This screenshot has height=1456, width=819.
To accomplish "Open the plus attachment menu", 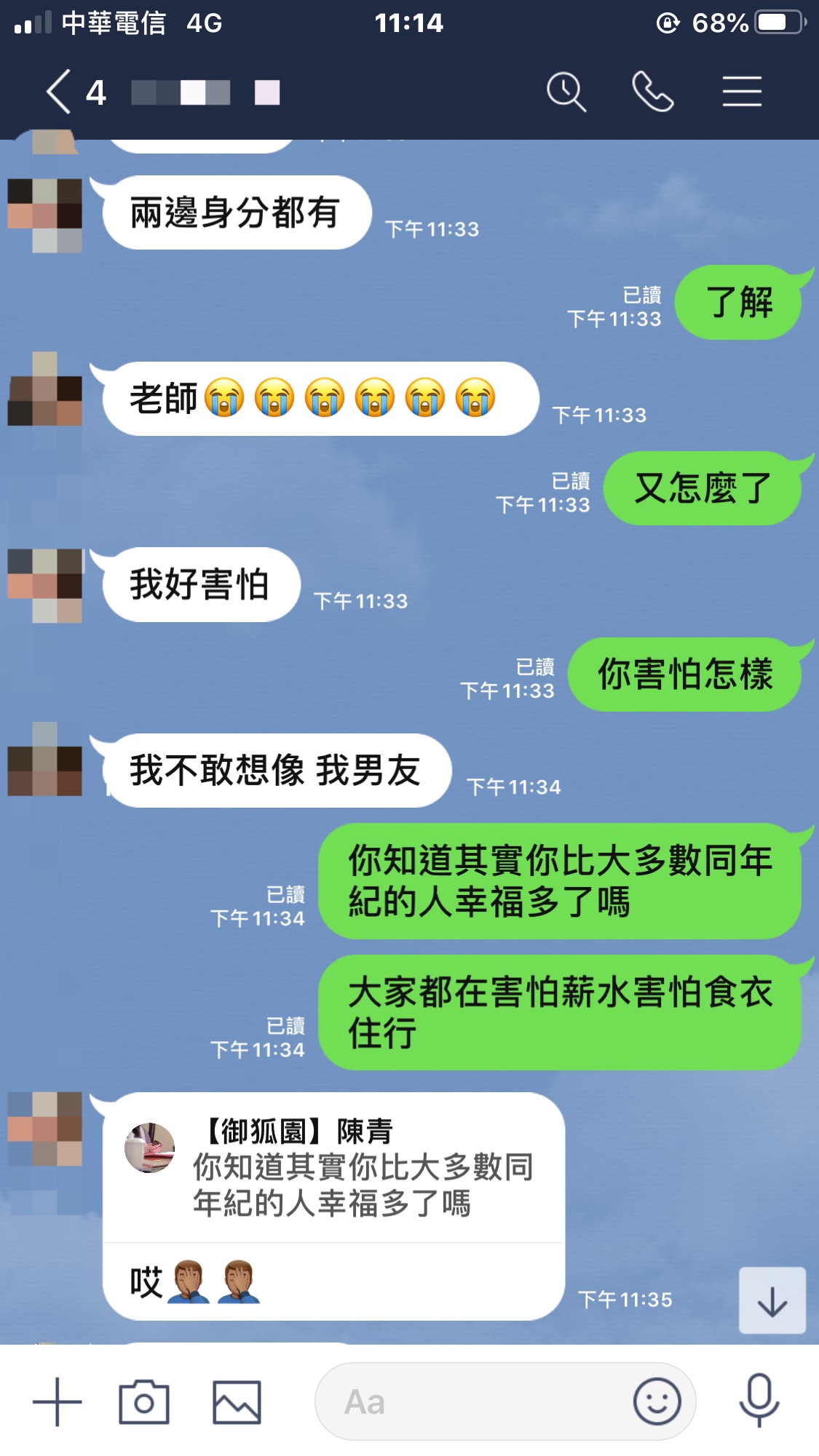I will point(58,1401).
